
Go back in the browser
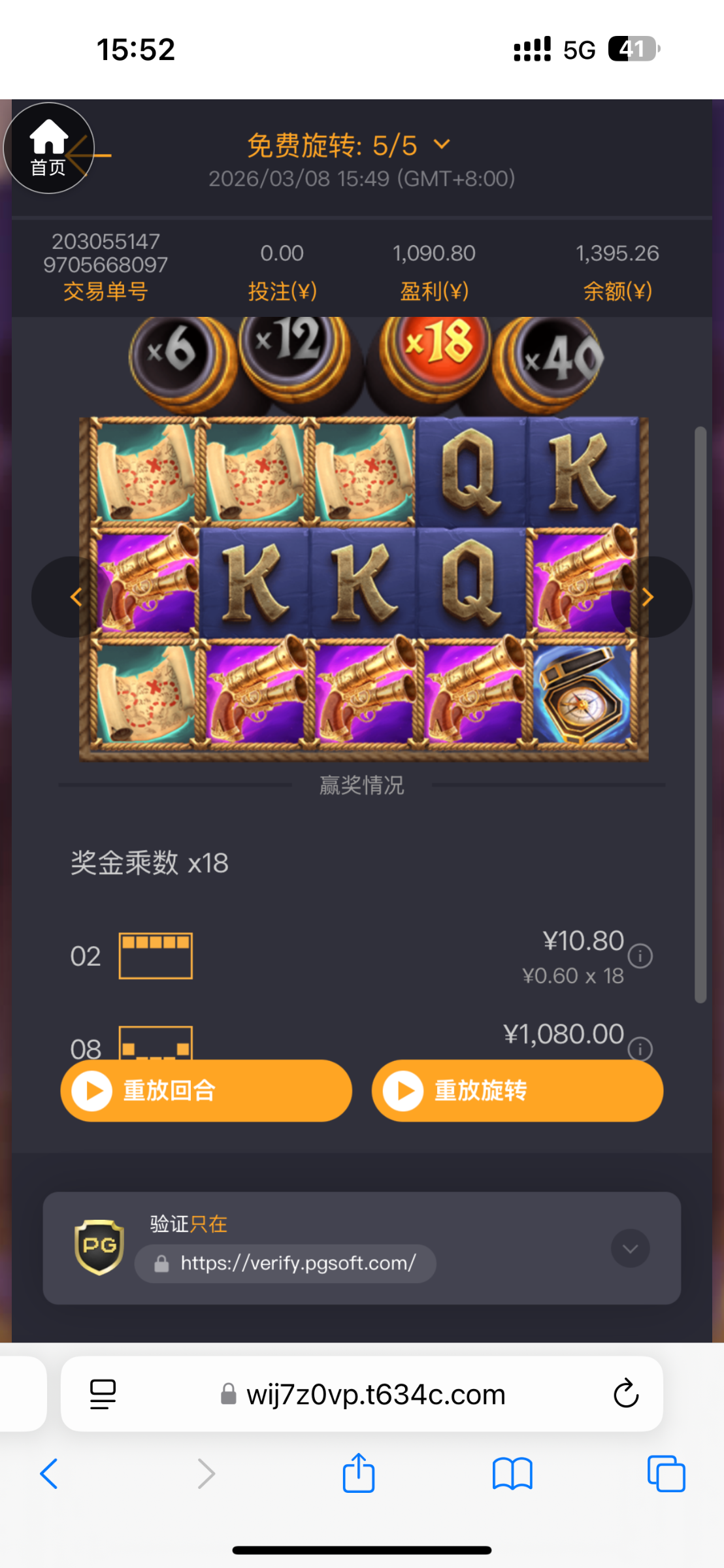tap(50, 1473)
